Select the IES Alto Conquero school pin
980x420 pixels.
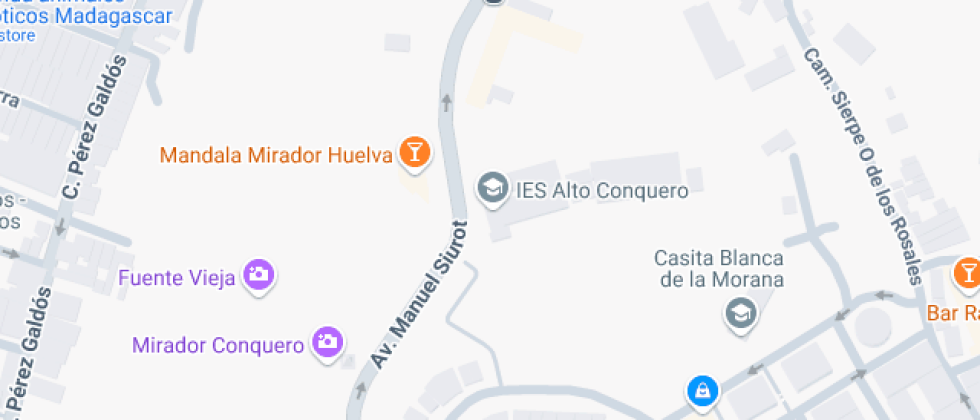click(492, 189)
